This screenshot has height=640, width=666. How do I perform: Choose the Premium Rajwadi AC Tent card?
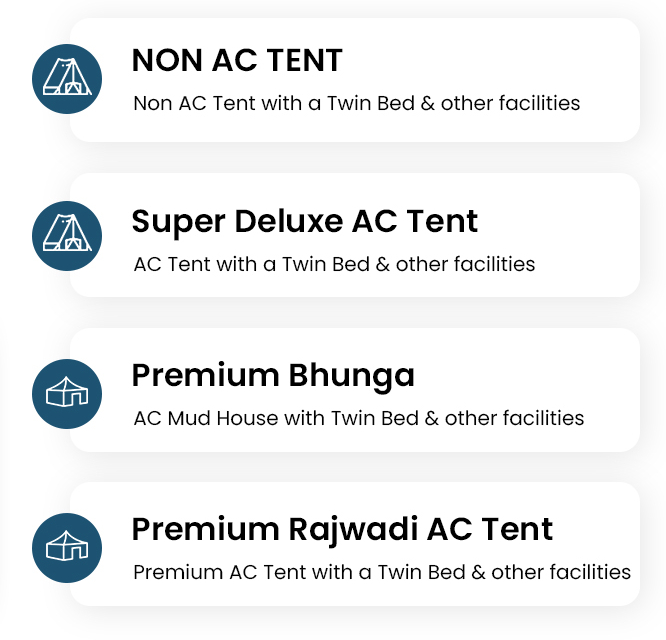(355, 545)
